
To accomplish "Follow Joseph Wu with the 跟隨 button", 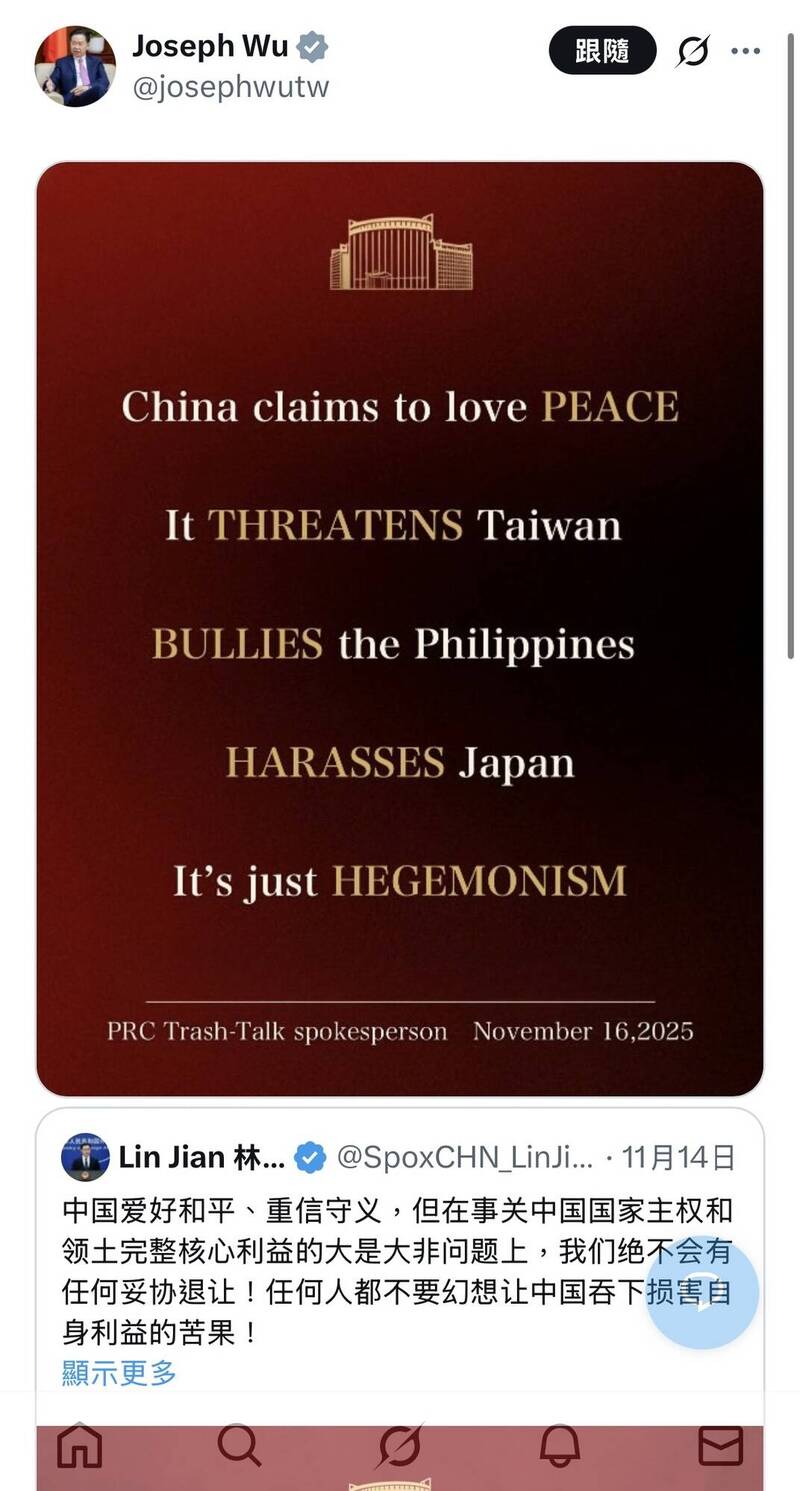I will pos(602,51).
